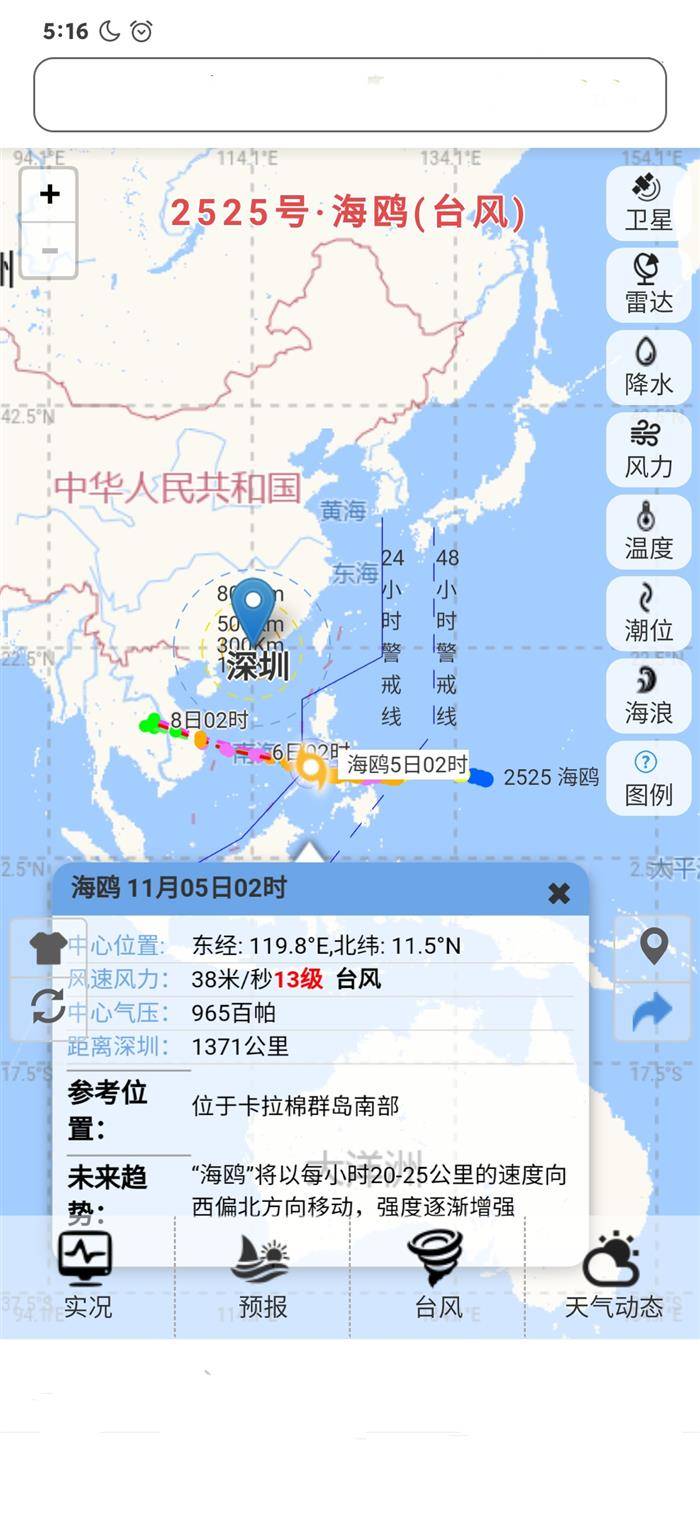Zoom out of the map
The height and width of the screenshot is (1516, 700).
point(49,250)
